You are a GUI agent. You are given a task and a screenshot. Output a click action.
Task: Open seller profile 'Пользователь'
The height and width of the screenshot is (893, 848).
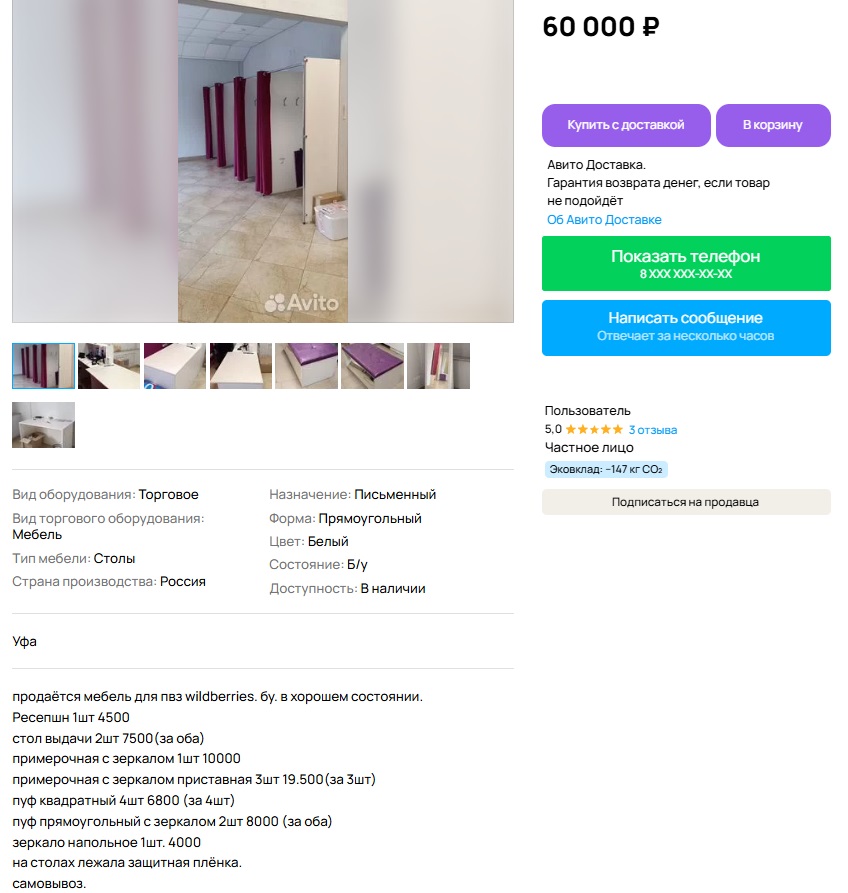(x=588, y=411)
